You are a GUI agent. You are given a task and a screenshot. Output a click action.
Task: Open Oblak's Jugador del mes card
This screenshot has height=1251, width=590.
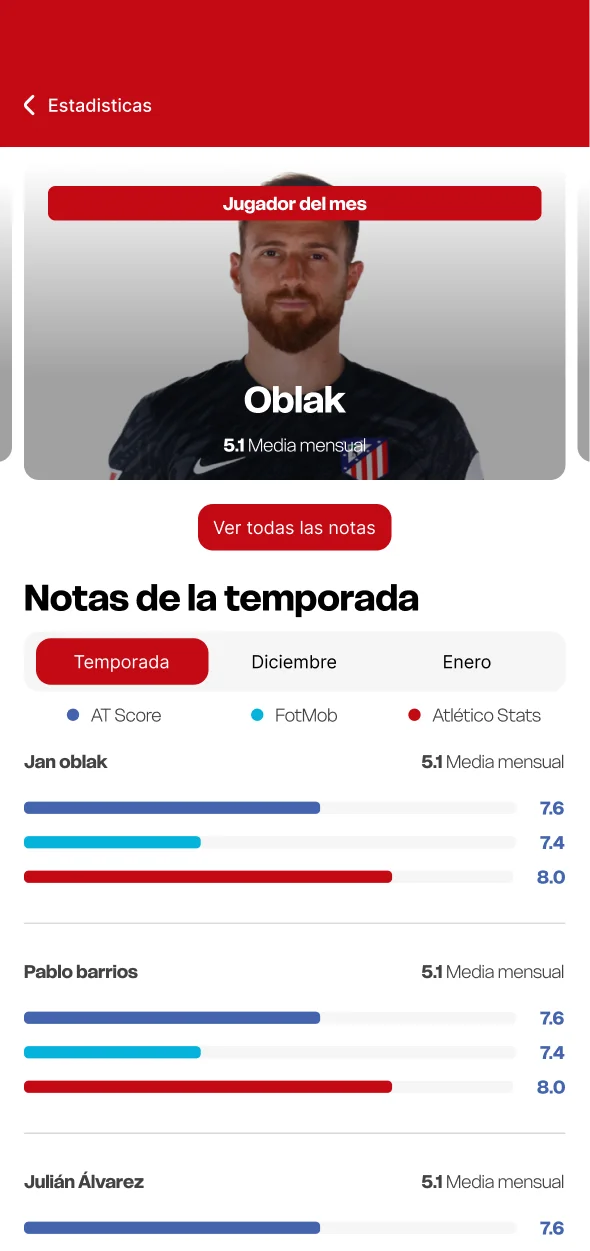[x=294, y=323]
